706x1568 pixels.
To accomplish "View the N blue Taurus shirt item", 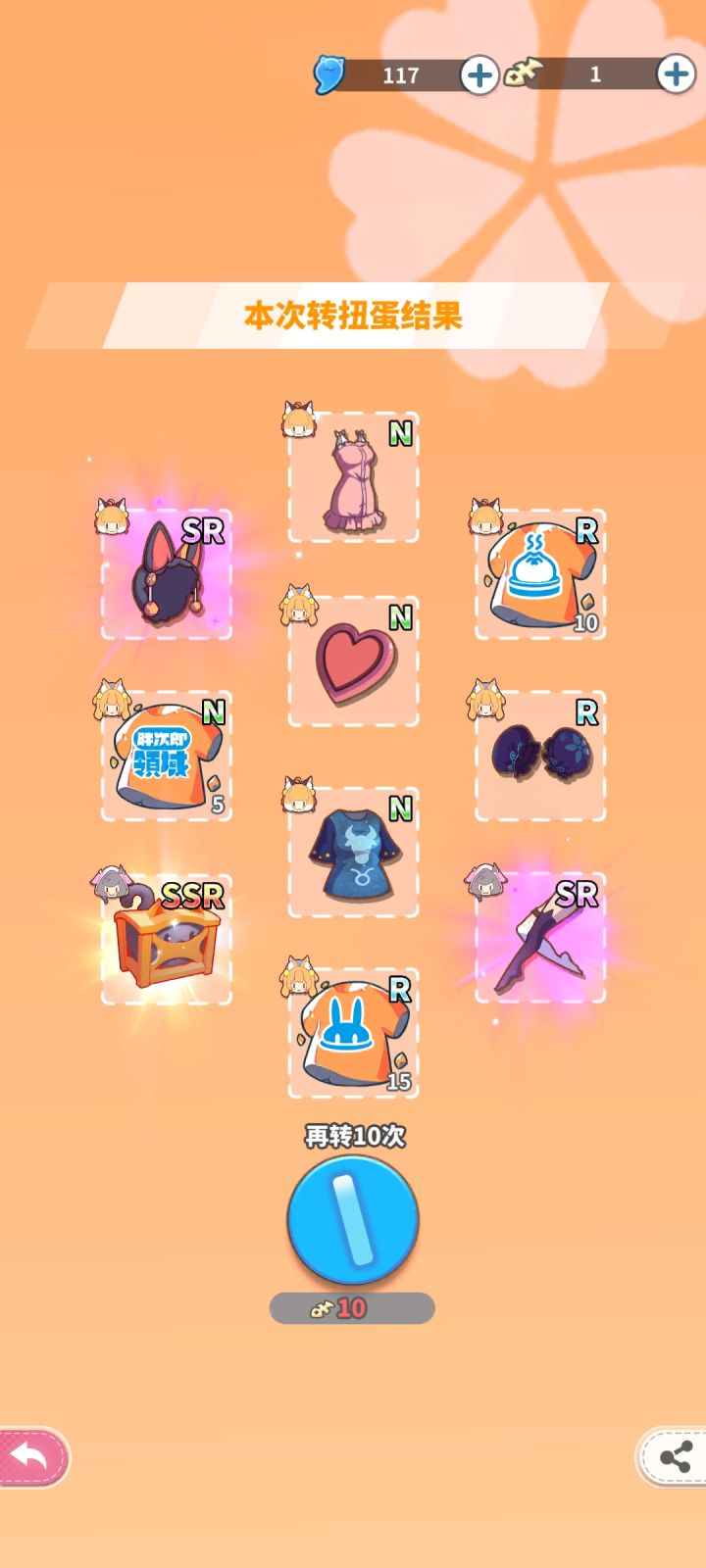I will point(353,853).
